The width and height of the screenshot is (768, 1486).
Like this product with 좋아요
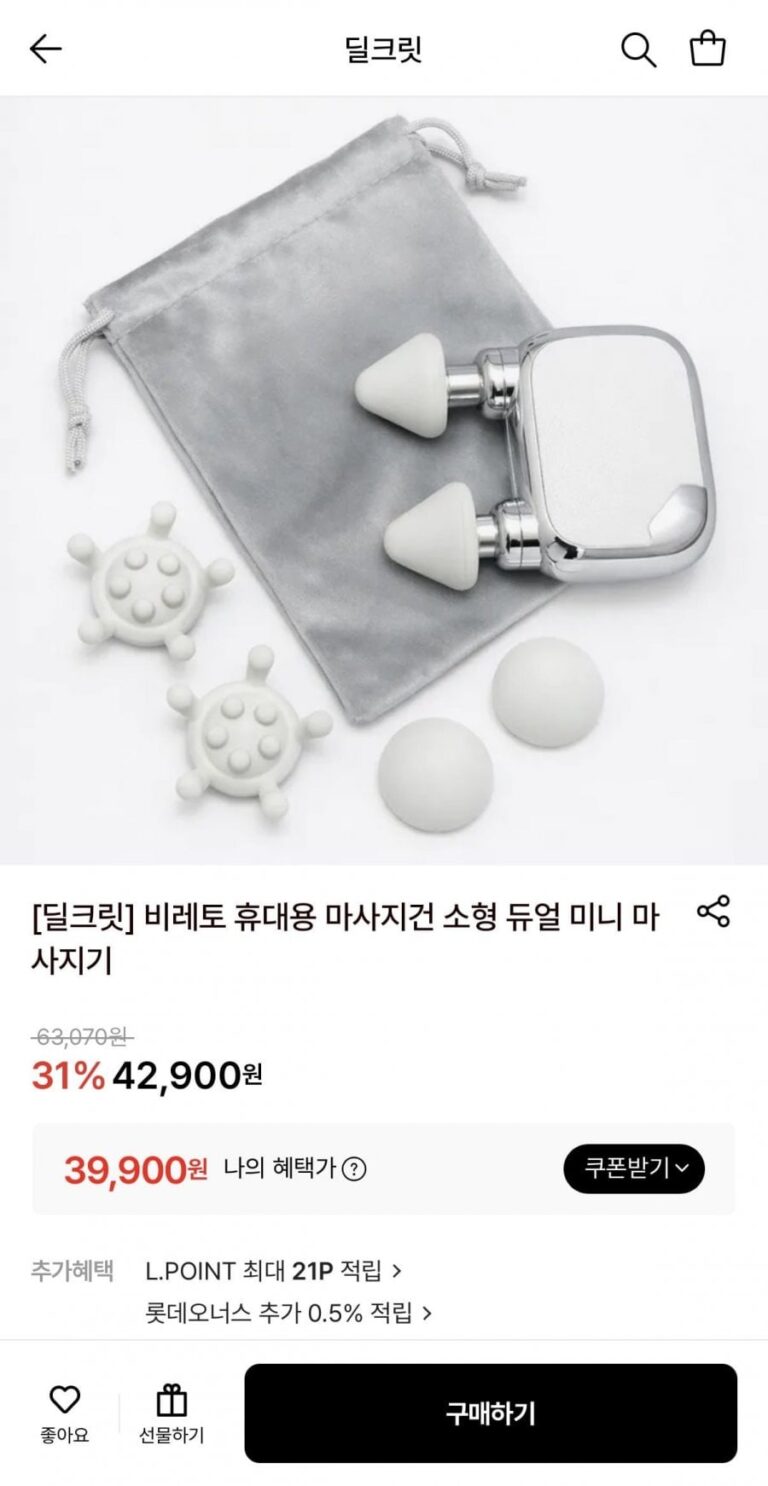(65, 1414)
